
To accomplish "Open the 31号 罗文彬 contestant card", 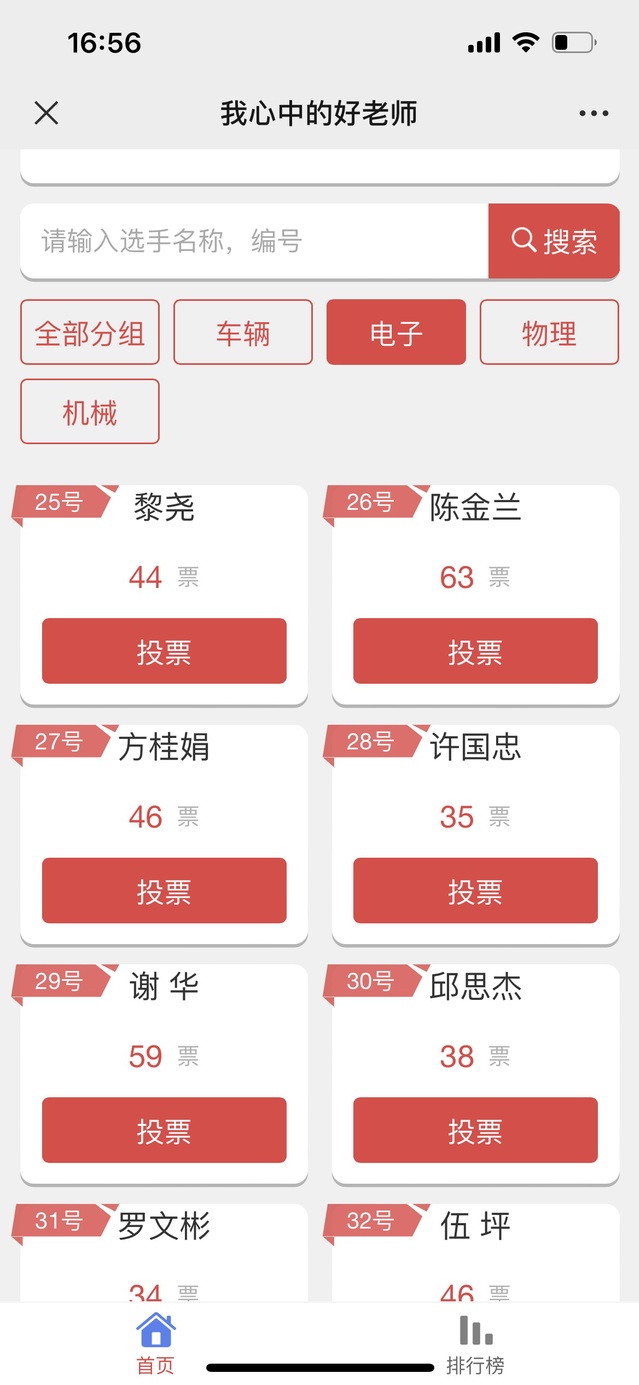I will click(x=164, y=1250).
